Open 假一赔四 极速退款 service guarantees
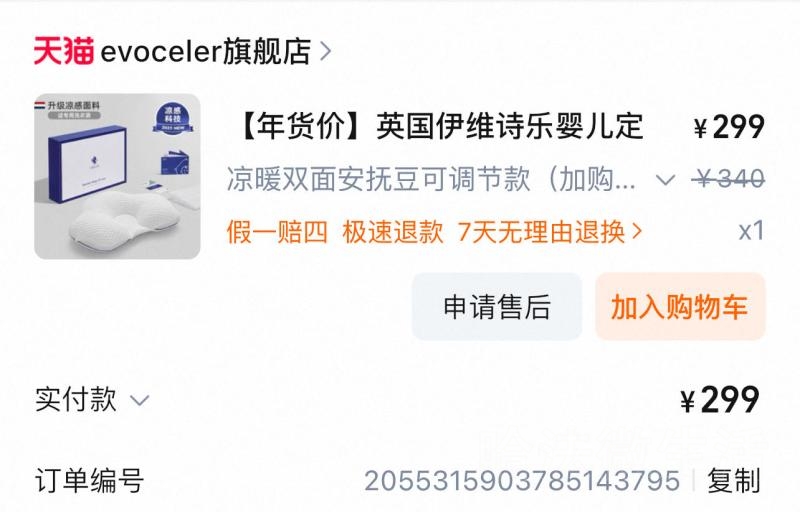 click(x=434, y=232)
